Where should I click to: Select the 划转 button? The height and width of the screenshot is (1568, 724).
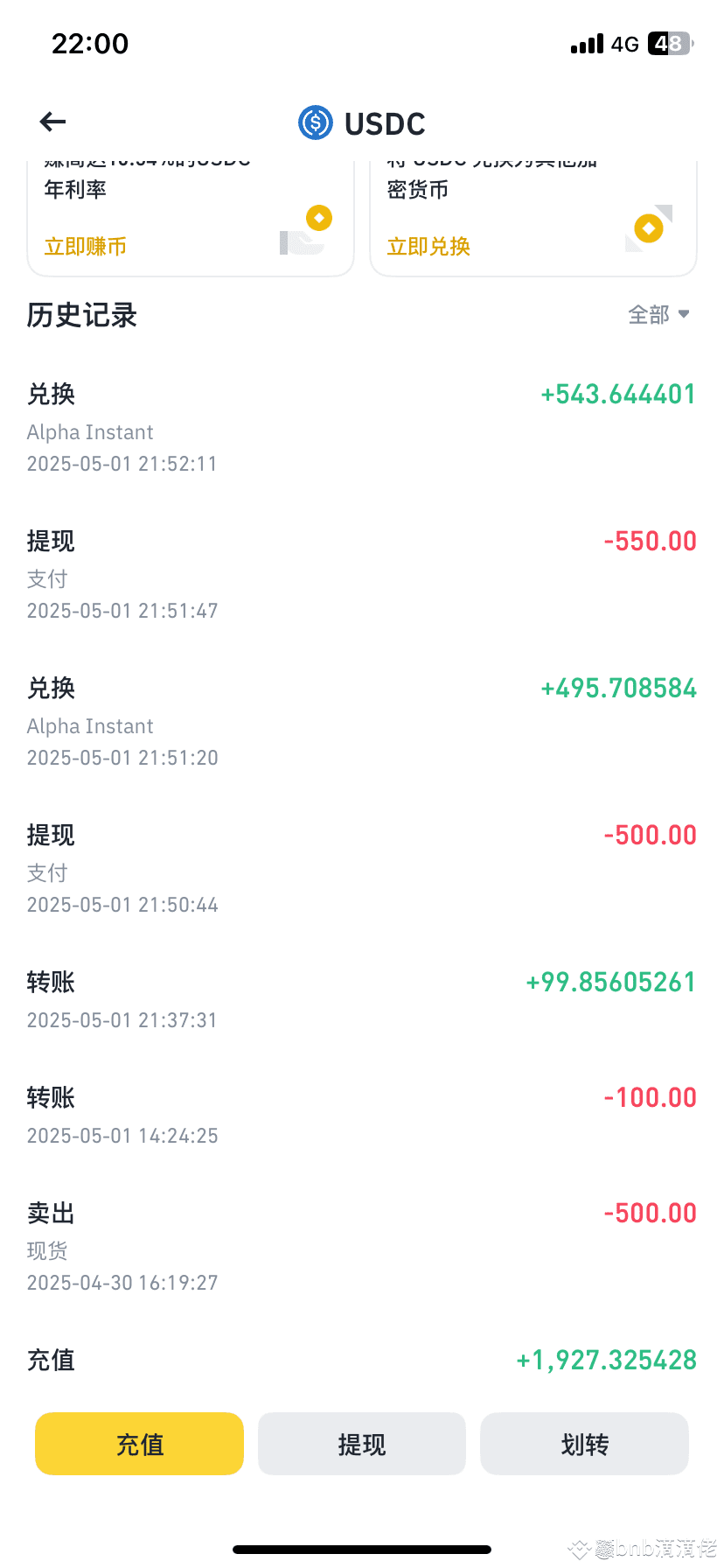click(584, 1444)
